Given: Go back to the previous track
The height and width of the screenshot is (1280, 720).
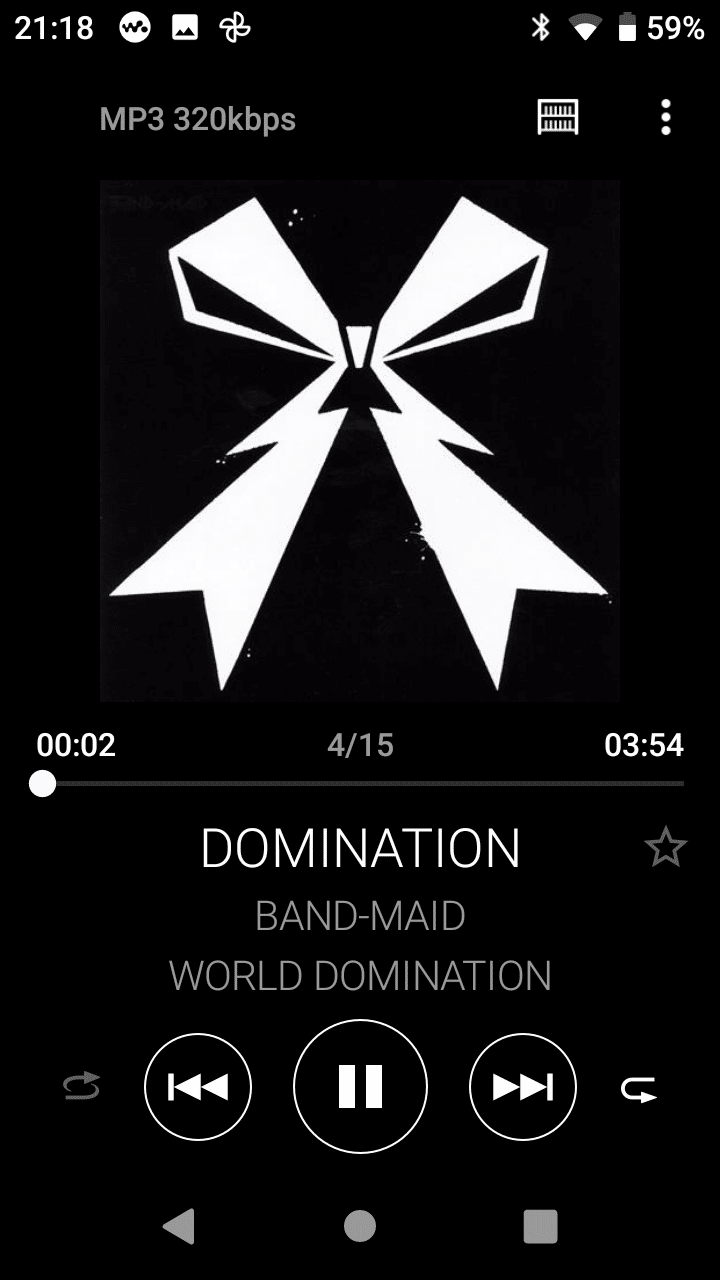Looking at the screenshot, I should (198, 1086).
